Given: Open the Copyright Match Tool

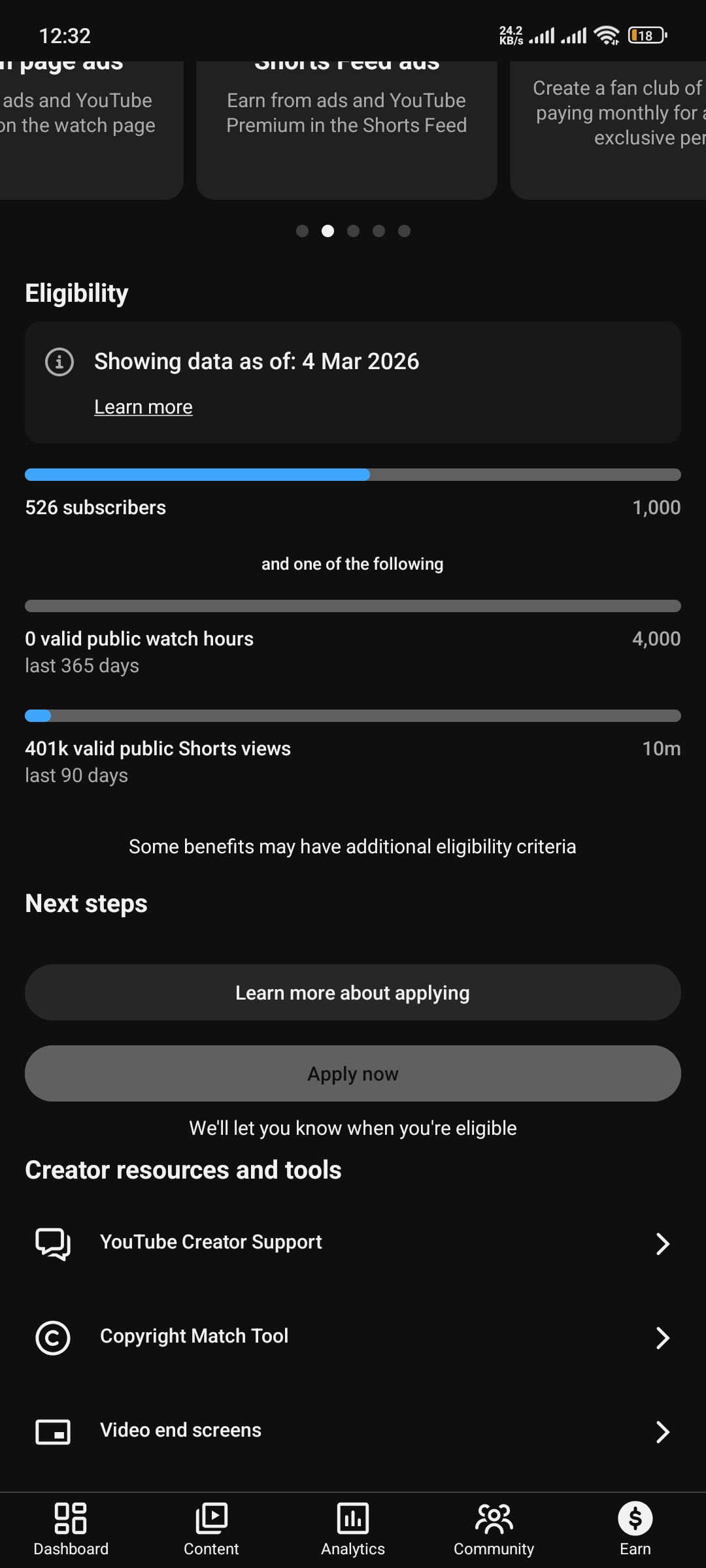Looking at the screenshot, I should pyautogui.click(x=353, y=1337).
